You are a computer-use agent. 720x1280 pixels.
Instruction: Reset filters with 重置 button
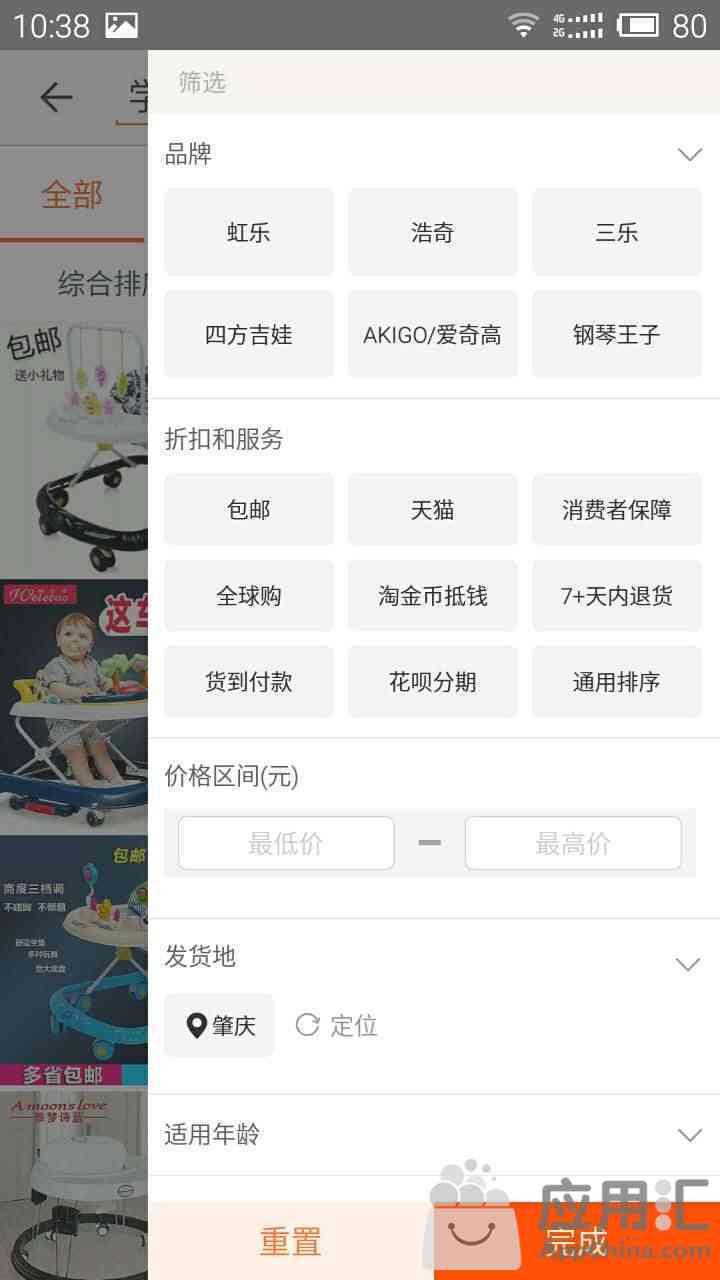[291, 1241]
